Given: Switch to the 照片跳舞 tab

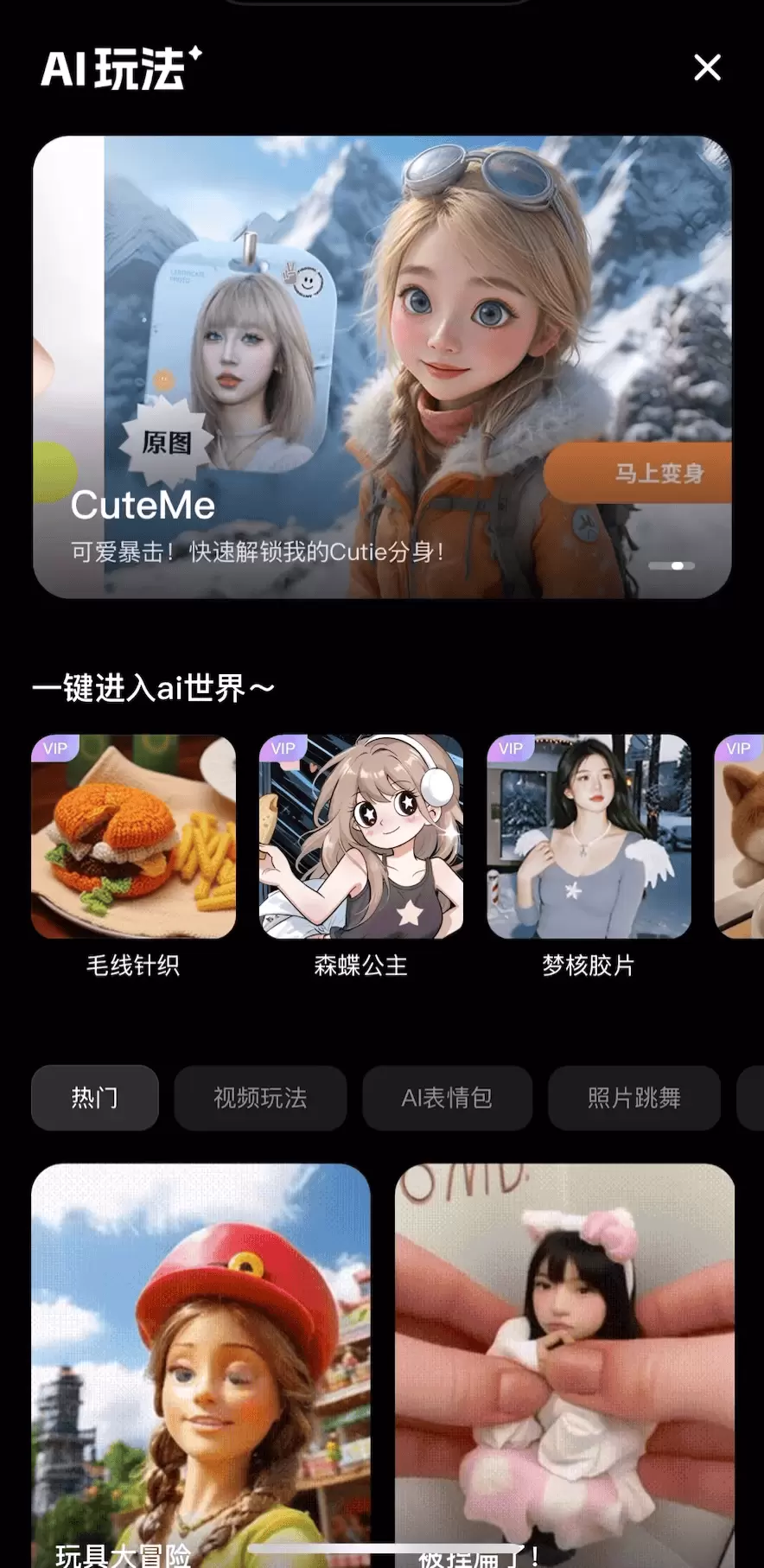Looking at the screenshot, I should click(633, 1098).
